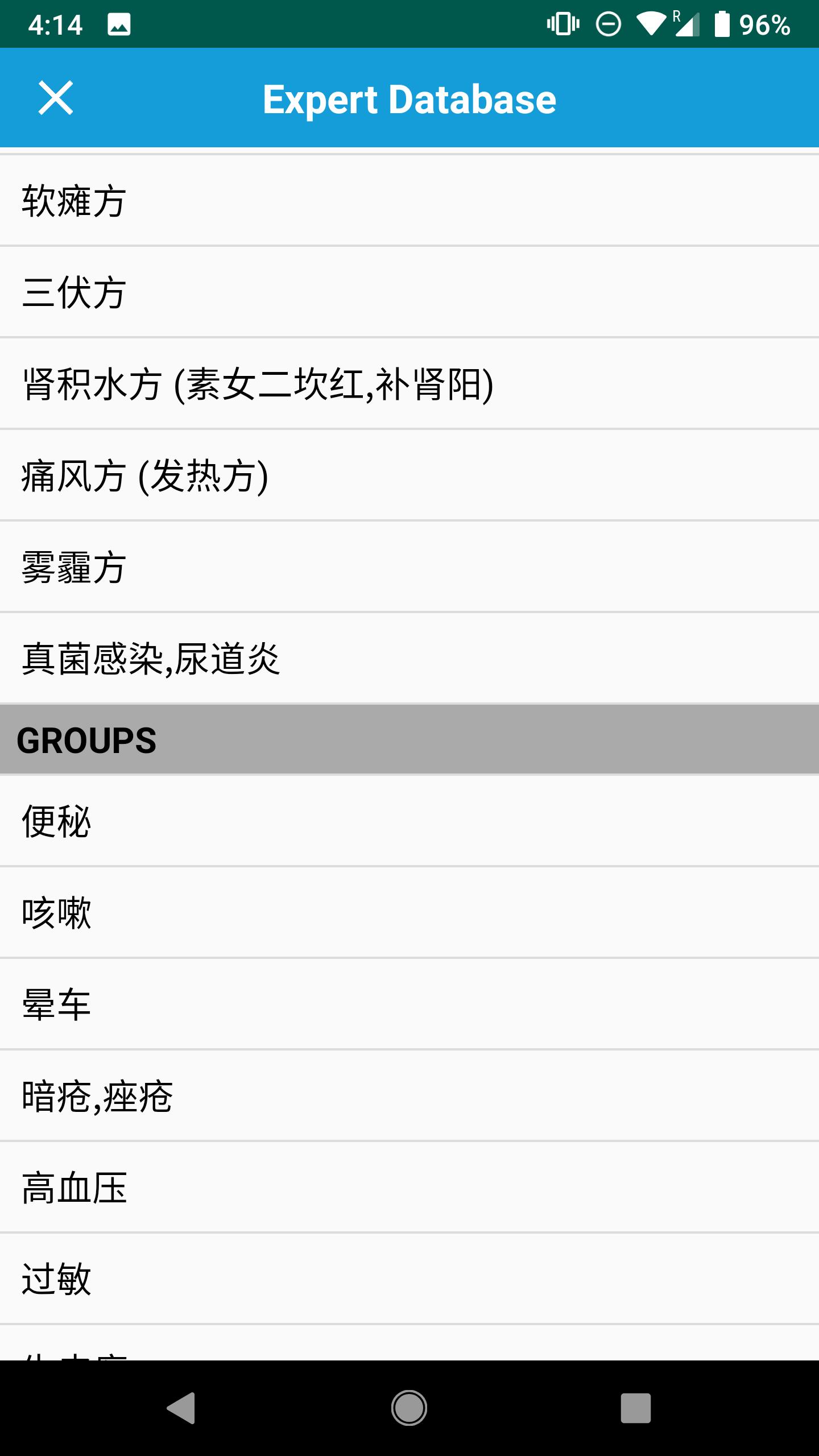The width and height of the screenshot is (819, 1456).
Task: Select the 过敏 group
Action: click(409, 1279)
